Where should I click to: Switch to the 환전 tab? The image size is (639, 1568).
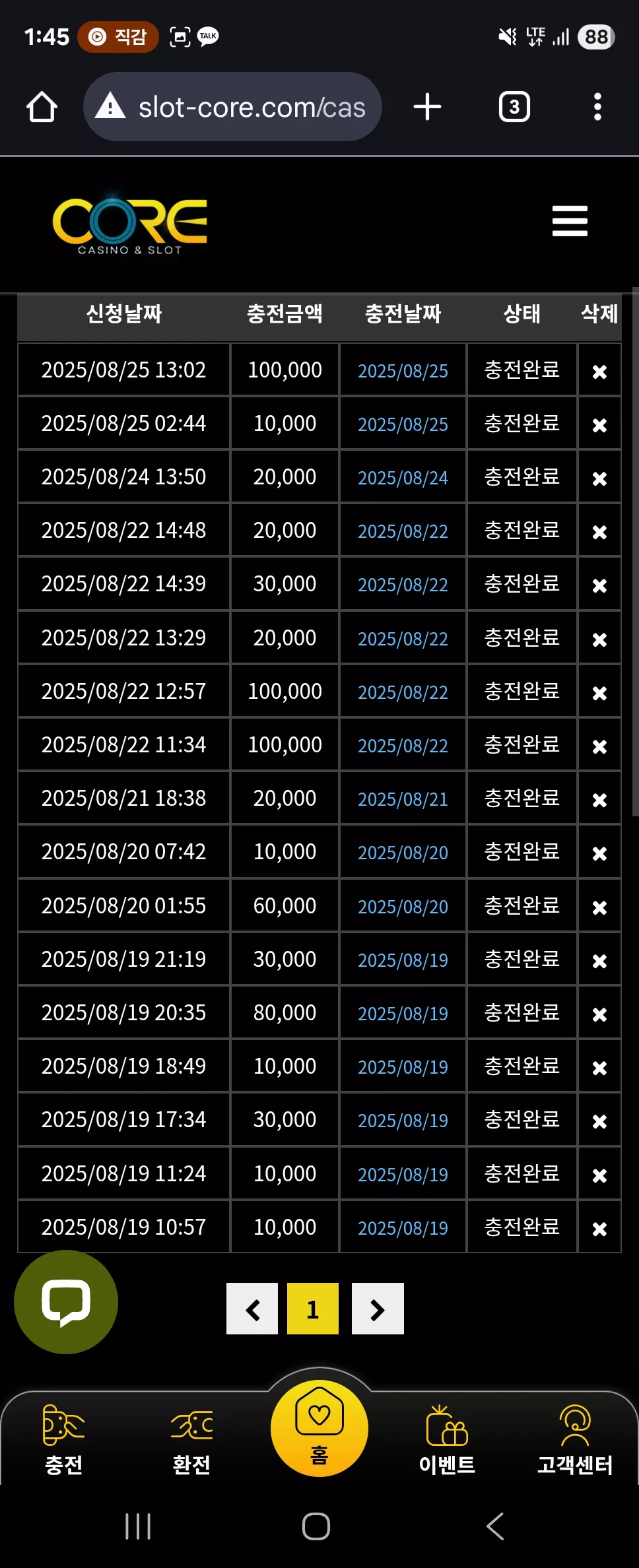click(191, 1440)
